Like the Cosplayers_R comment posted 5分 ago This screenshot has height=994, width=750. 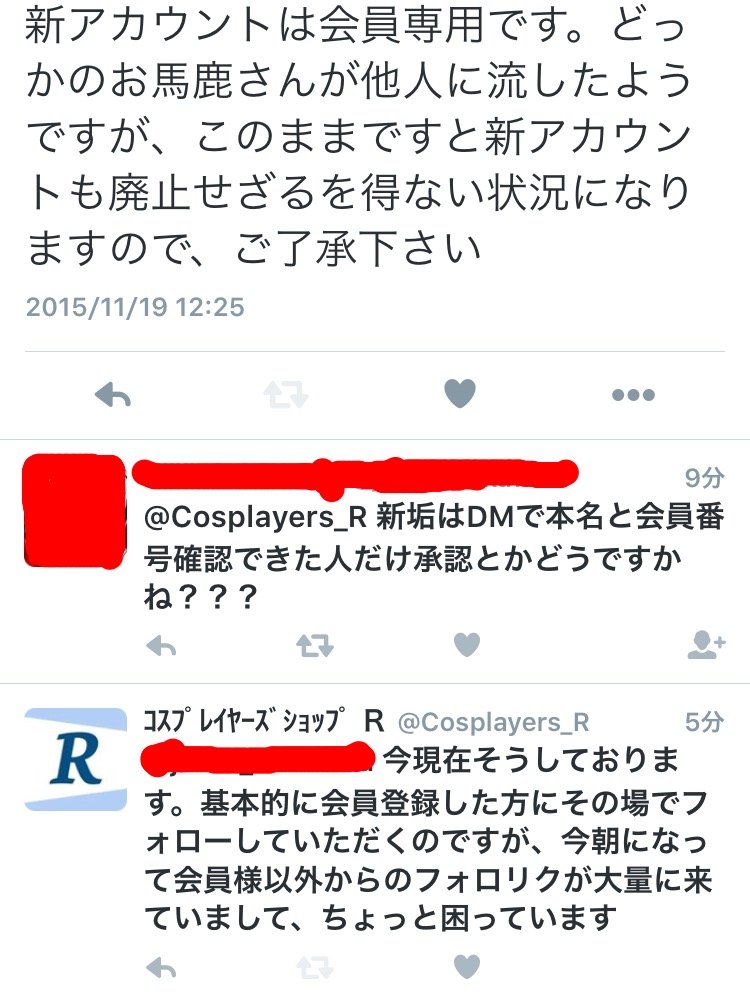(x=467, y=967)
